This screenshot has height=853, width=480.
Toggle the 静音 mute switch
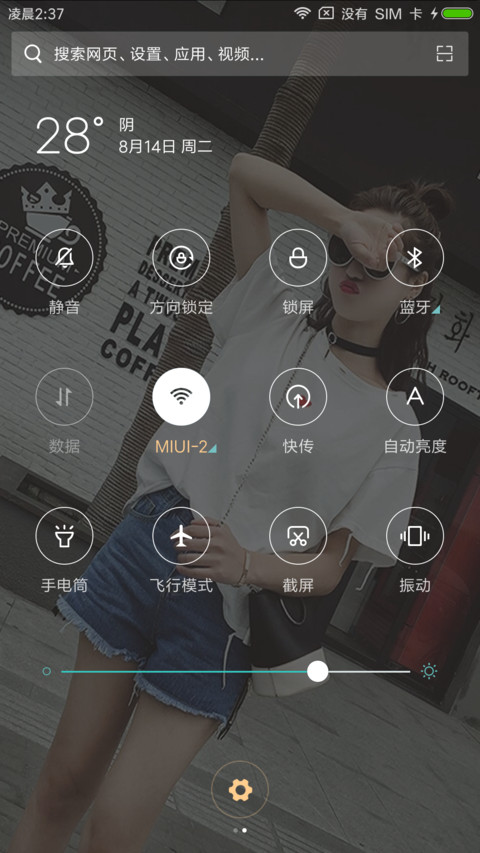click(64, 257)
